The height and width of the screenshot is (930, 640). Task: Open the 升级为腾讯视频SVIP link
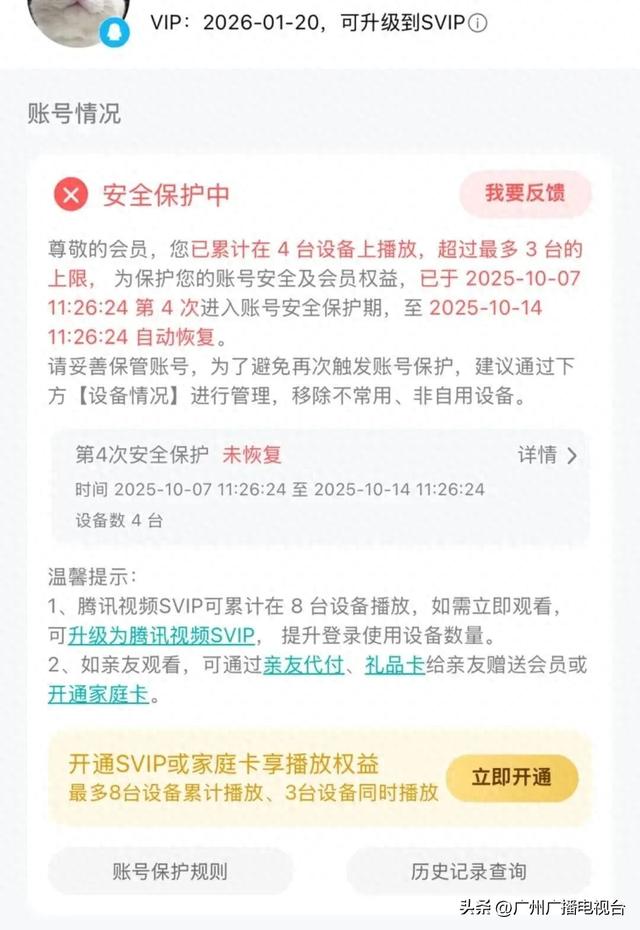click(x=162, y=635)
